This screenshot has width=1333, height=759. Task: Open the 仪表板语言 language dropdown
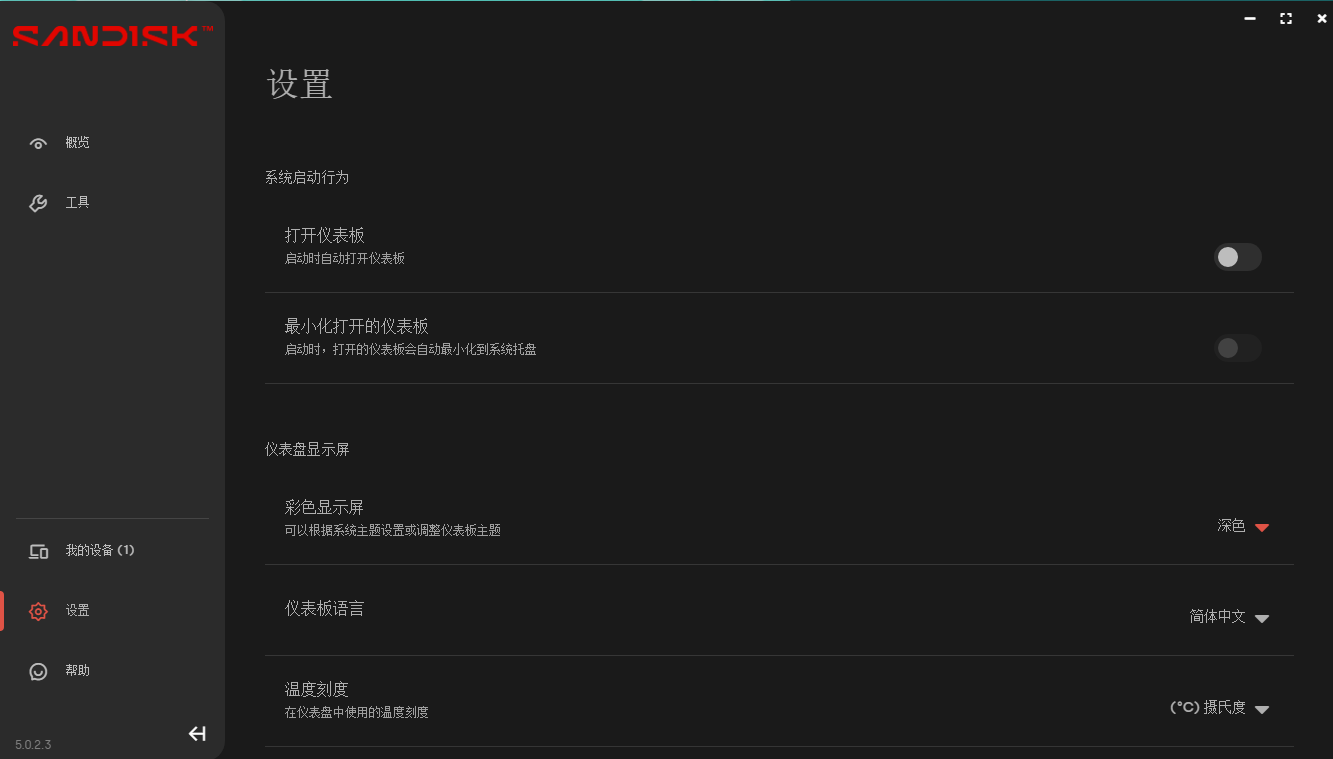tap(1229, 617)
